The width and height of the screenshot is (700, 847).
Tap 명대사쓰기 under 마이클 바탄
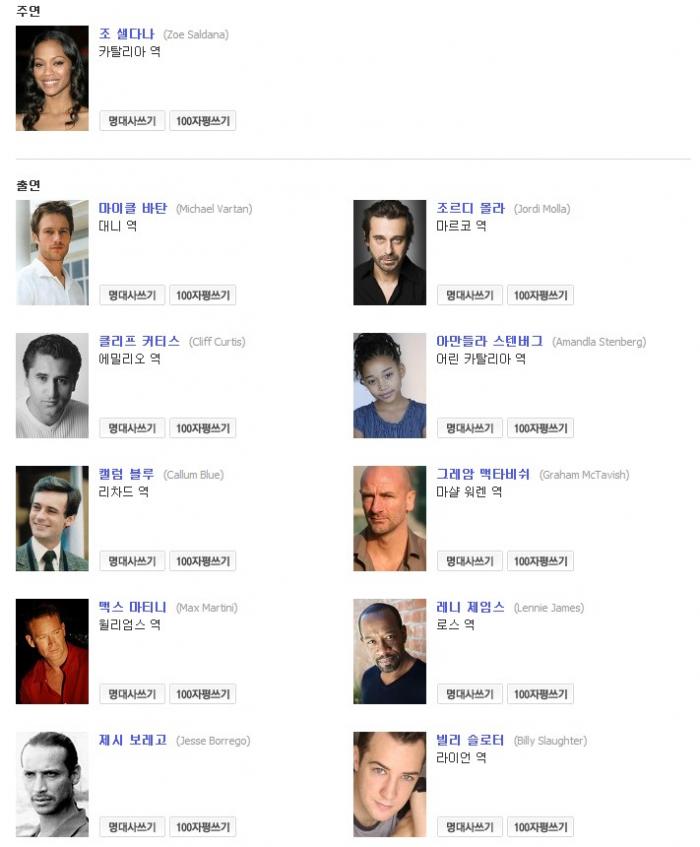point(132,295)
